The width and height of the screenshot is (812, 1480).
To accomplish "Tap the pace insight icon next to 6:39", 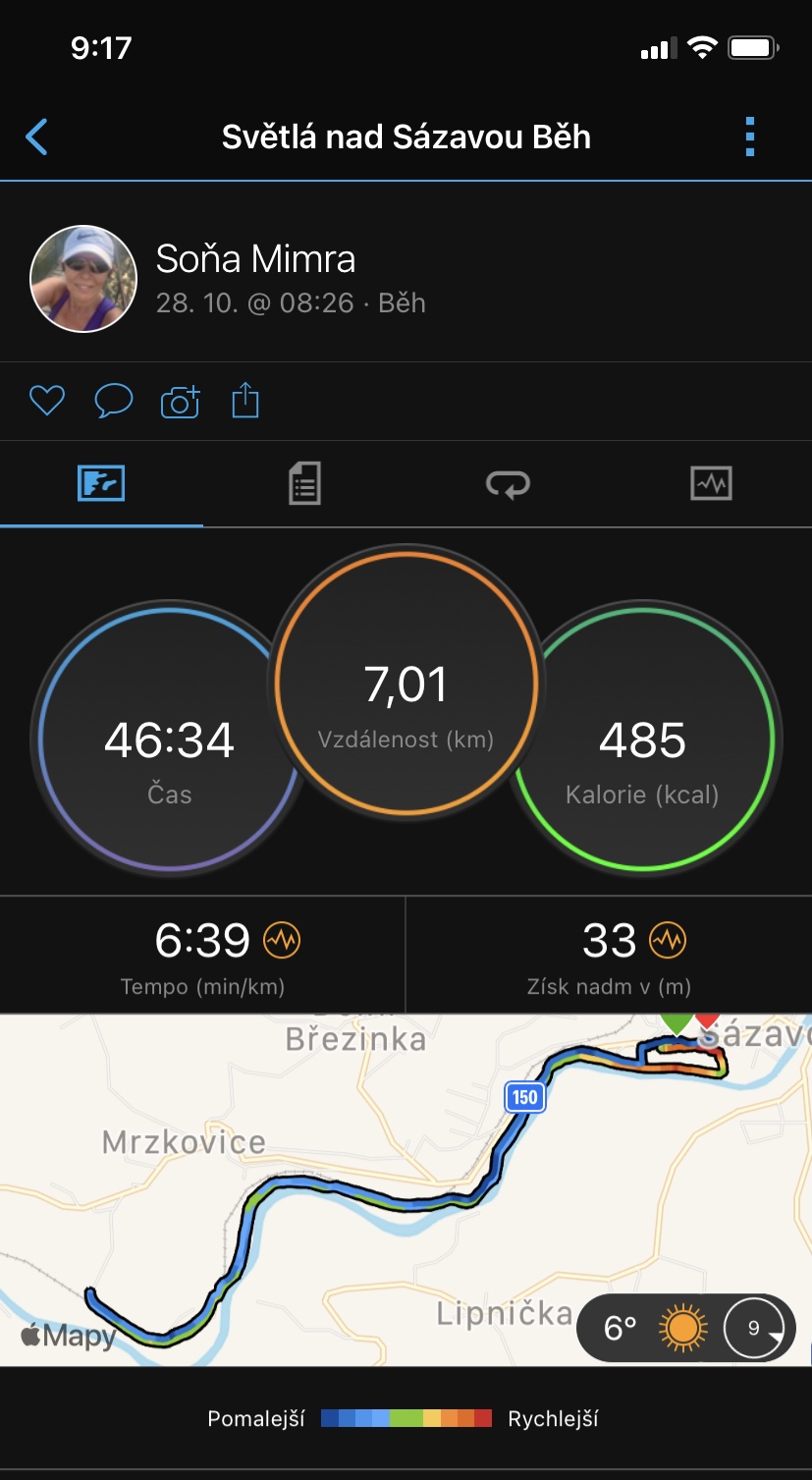I will click(282, 941).
